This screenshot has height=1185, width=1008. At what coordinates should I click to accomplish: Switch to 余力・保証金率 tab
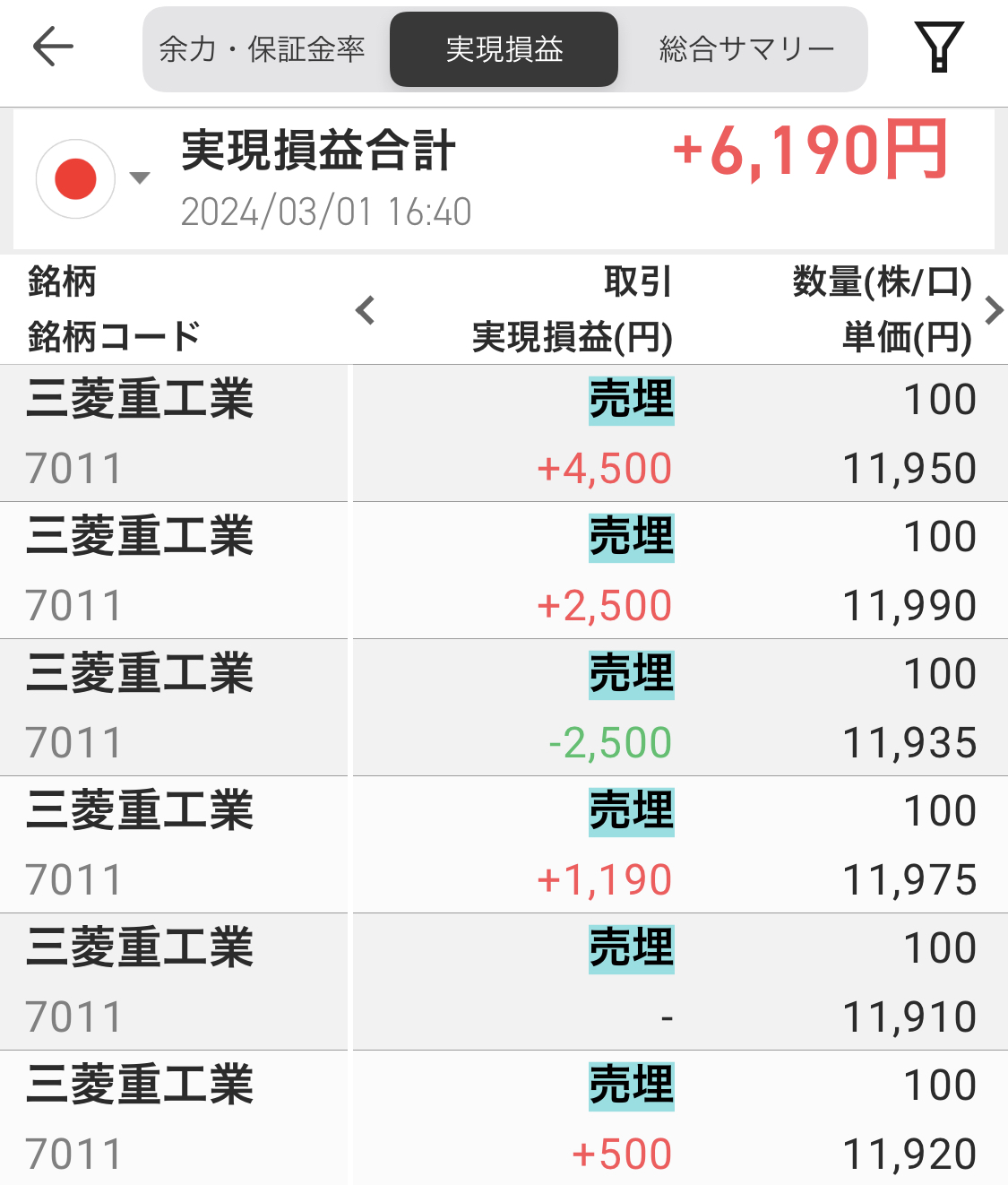pos(263,49)
